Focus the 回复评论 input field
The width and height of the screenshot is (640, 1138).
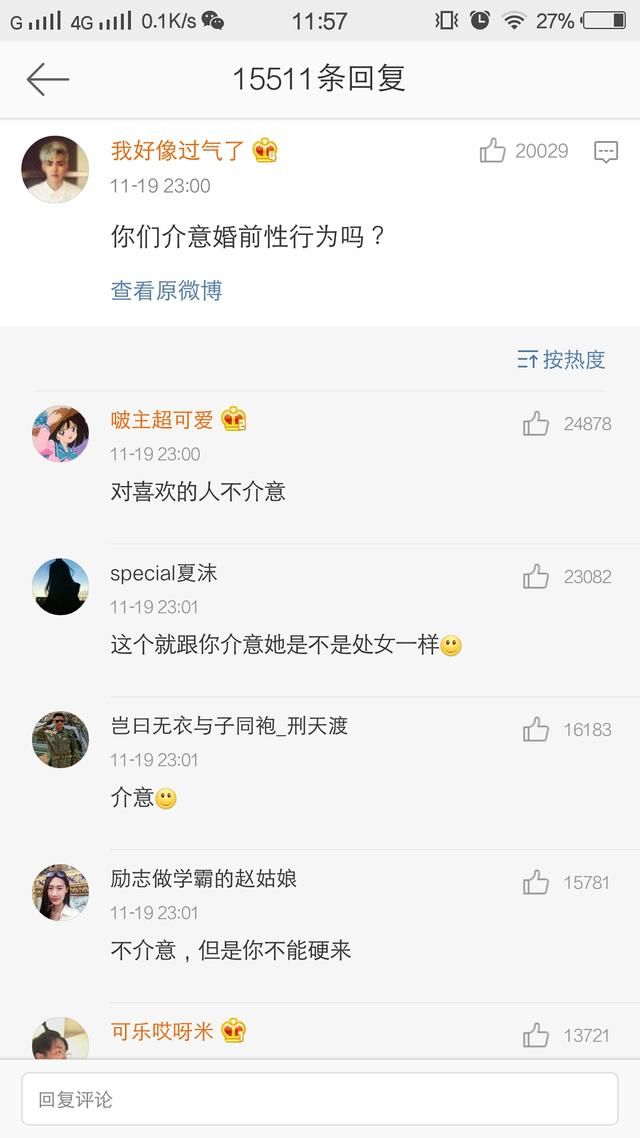tap(319, 1100)
